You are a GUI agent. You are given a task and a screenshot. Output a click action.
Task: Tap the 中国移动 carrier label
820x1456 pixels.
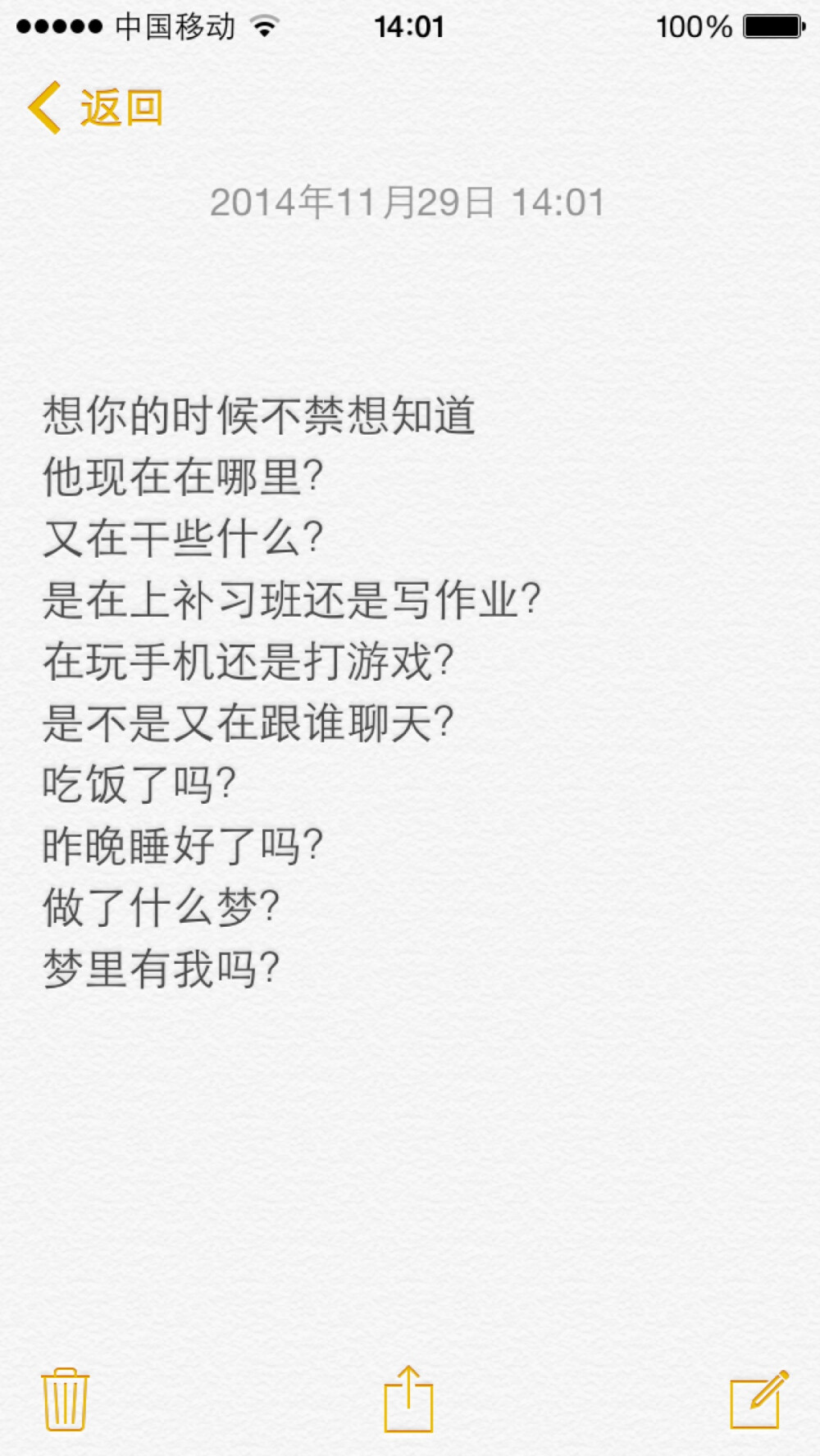[x=174, y=25]
